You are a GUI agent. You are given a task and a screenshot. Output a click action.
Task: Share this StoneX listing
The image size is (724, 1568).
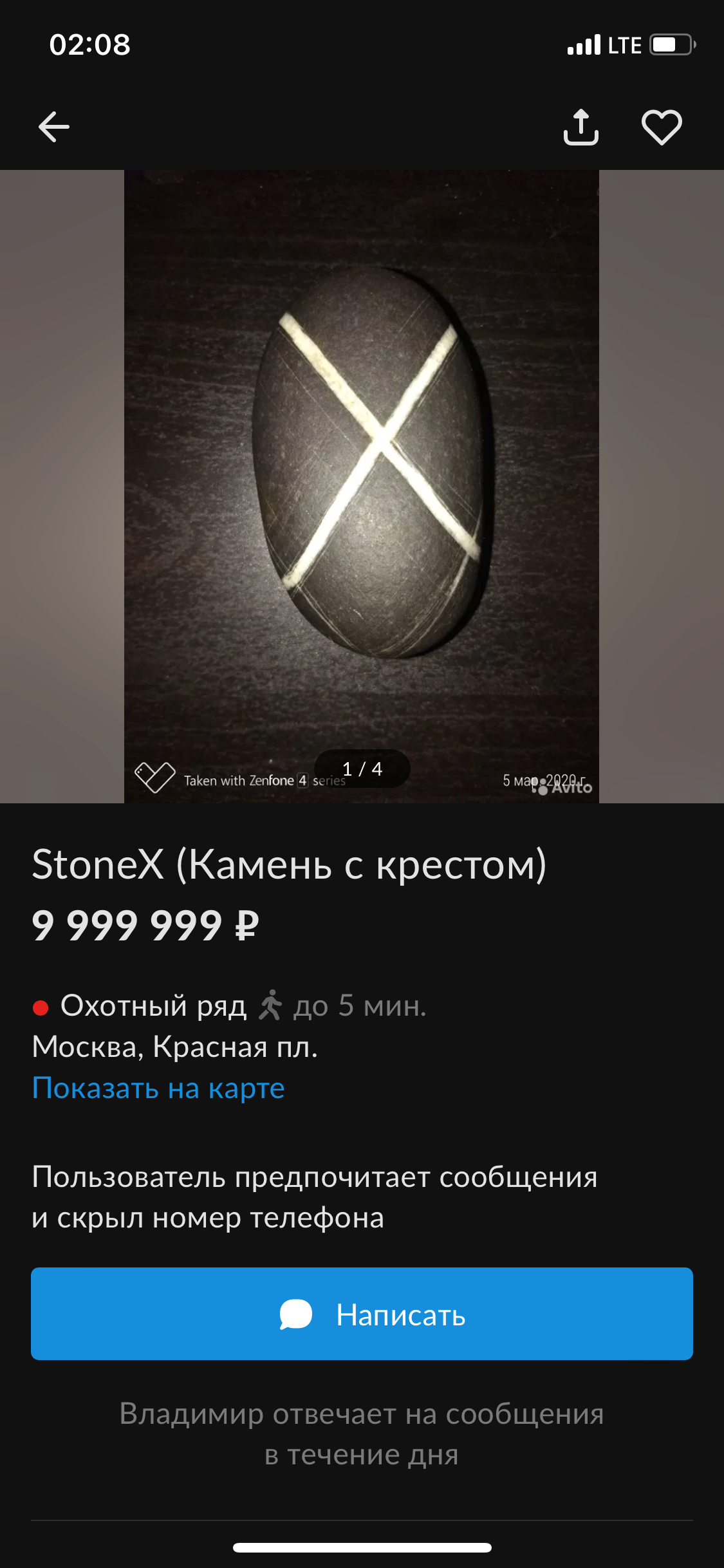[581, 127]
